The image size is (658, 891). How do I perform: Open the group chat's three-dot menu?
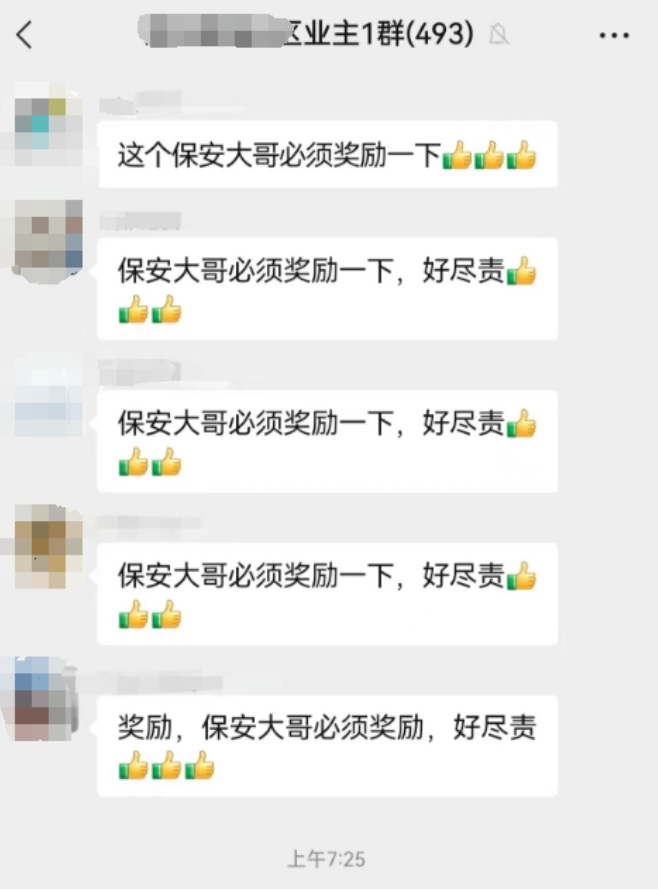[x=614, y=36]
